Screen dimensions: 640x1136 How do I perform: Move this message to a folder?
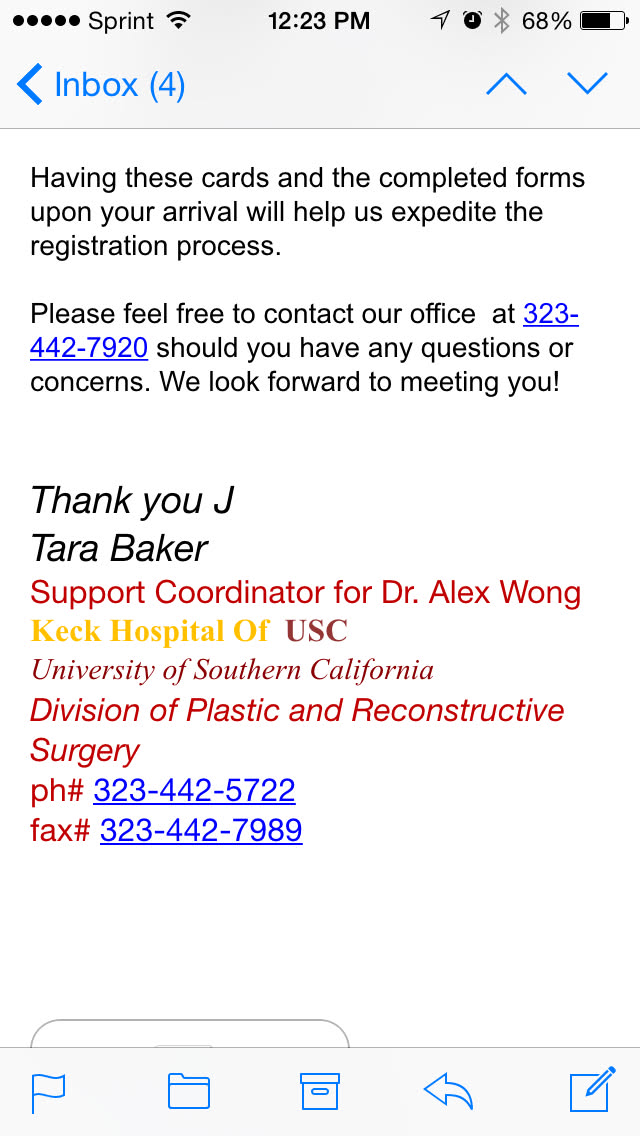coord(189,1091)
